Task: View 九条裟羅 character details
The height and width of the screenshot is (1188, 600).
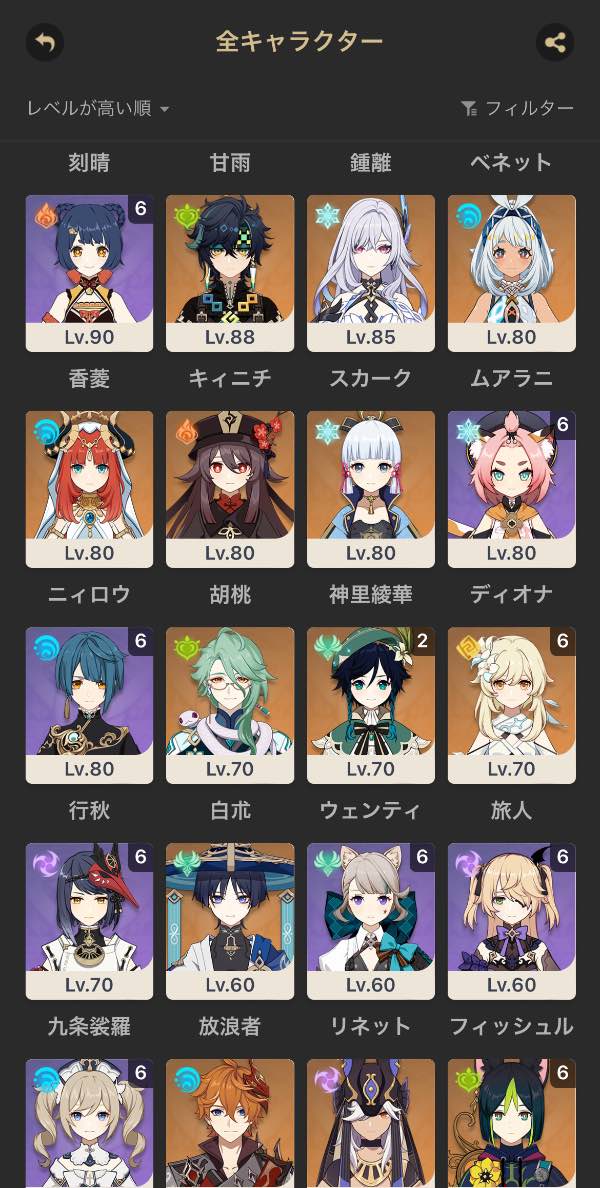Action: pos(89,921)
